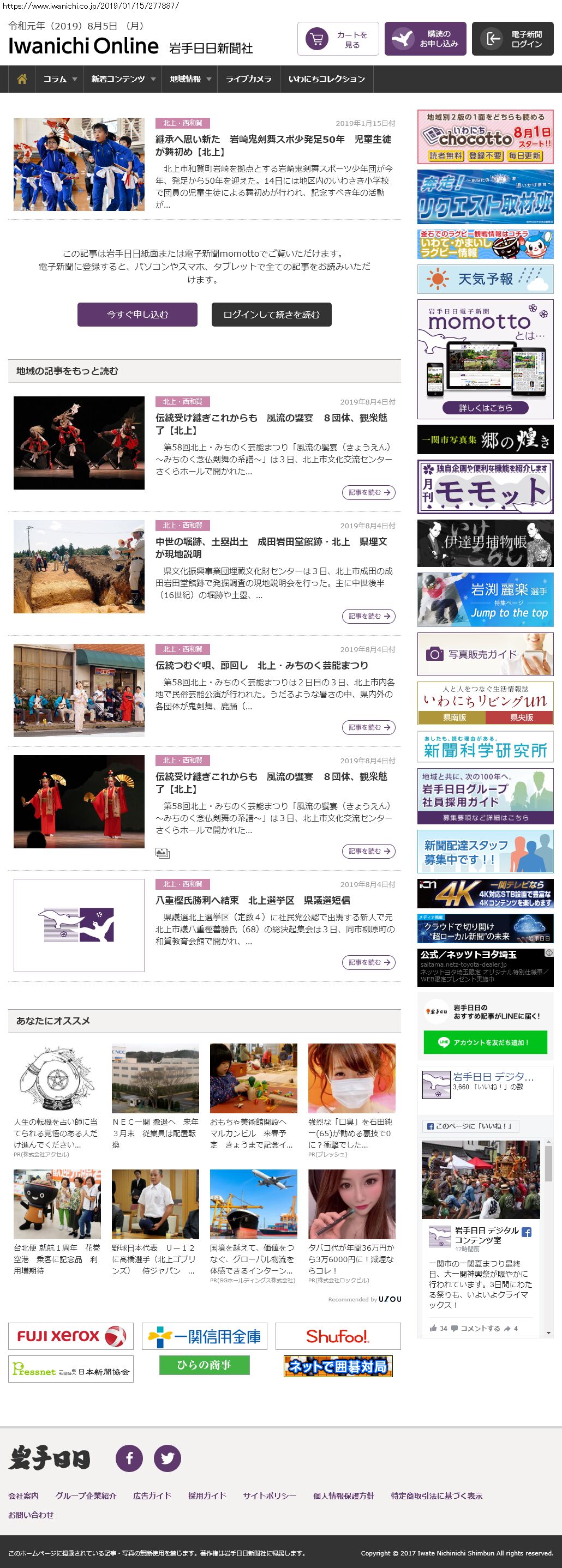Open 写真販売ガイド banner
The image size is (562, 1568).
(x=485, y=654)
